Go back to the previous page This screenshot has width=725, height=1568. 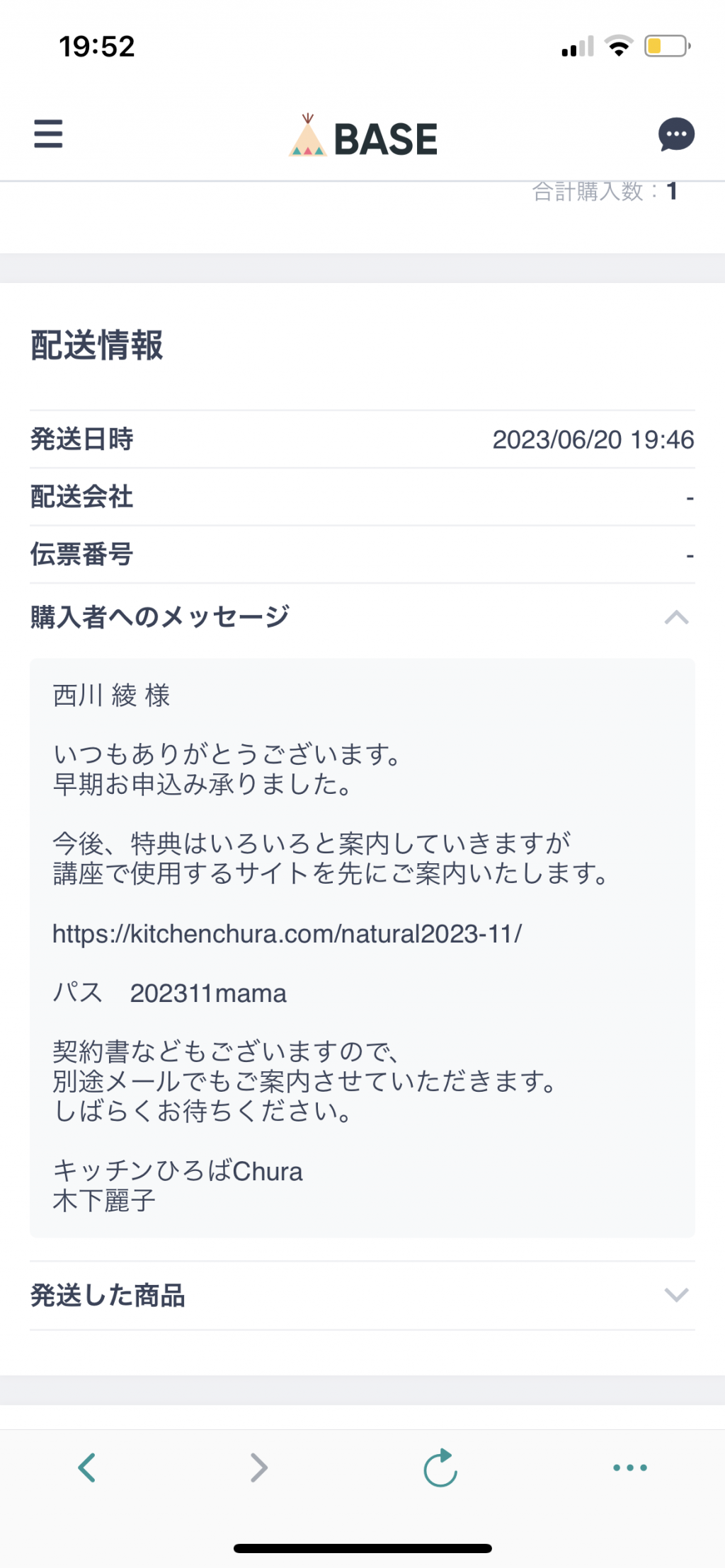87,1468
